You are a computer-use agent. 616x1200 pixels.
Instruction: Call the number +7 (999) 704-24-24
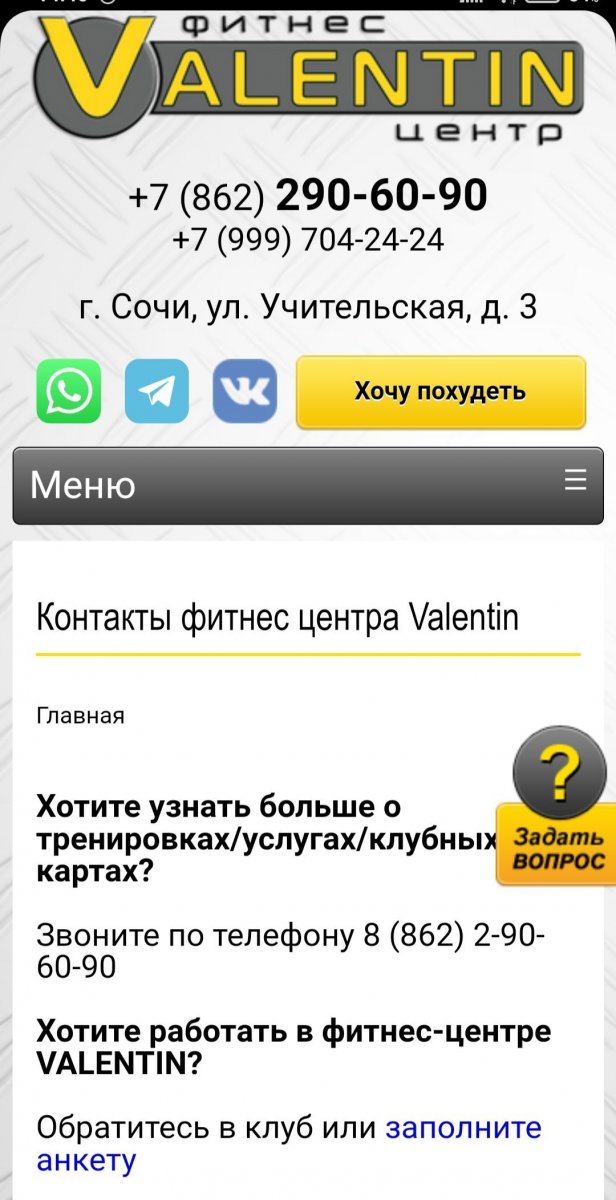(x=308, y=241)
